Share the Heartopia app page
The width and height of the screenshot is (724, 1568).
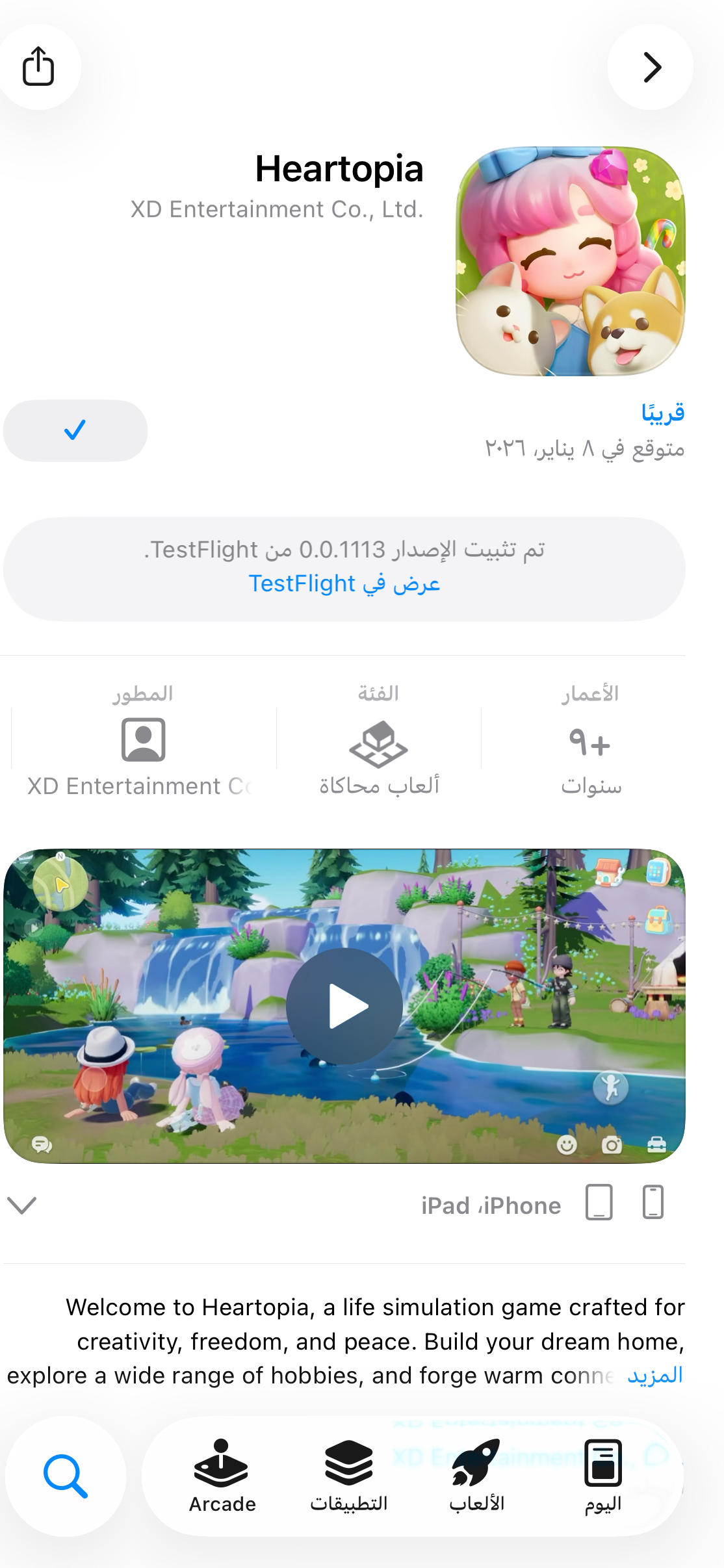(38, 66)
